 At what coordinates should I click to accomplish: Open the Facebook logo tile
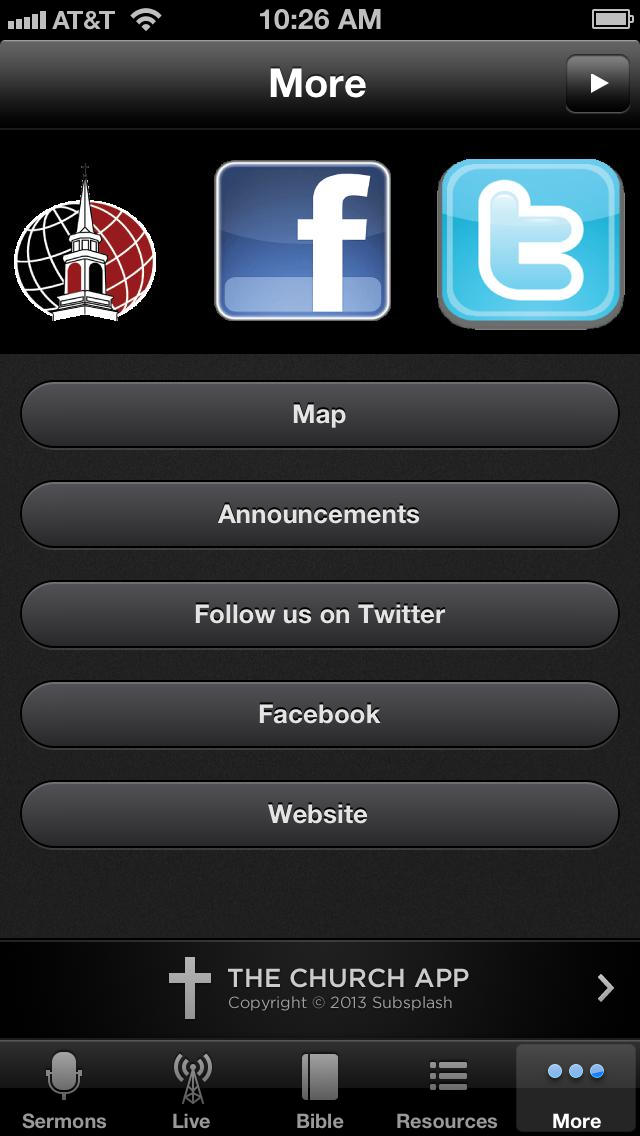(x=303, y=241)
